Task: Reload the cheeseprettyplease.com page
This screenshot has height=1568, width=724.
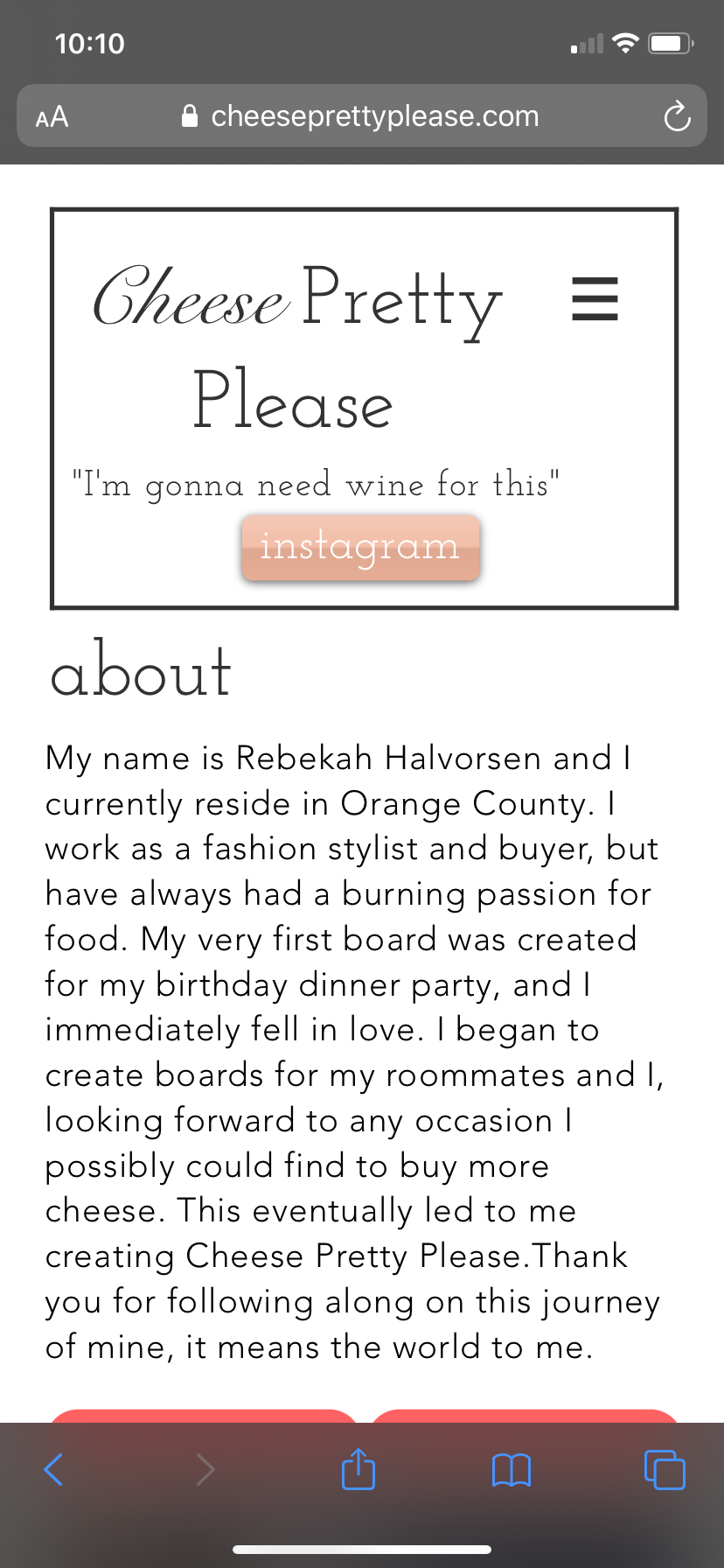Action: coord(677,116)
